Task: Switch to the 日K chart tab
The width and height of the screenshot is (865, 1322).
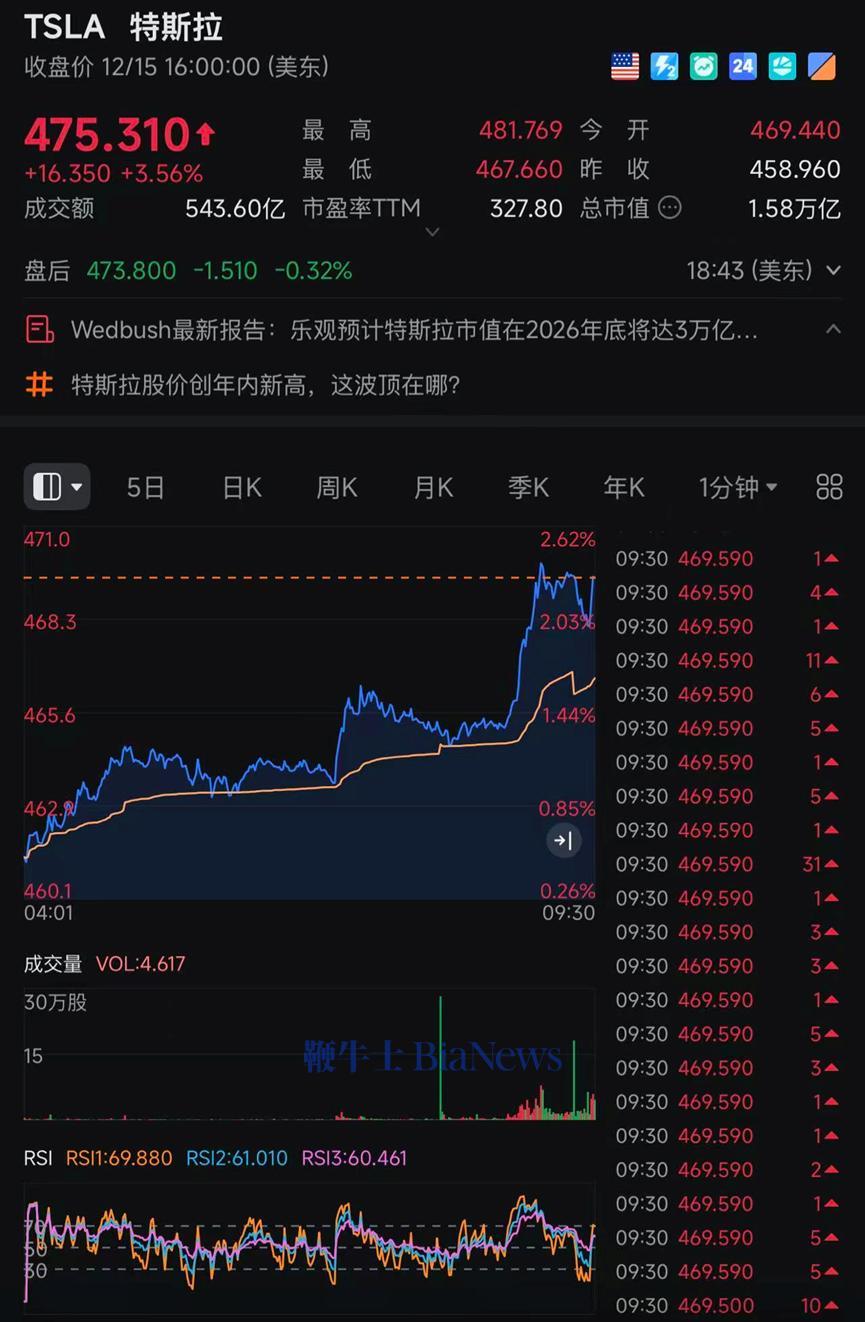Action: click(240, 487)
